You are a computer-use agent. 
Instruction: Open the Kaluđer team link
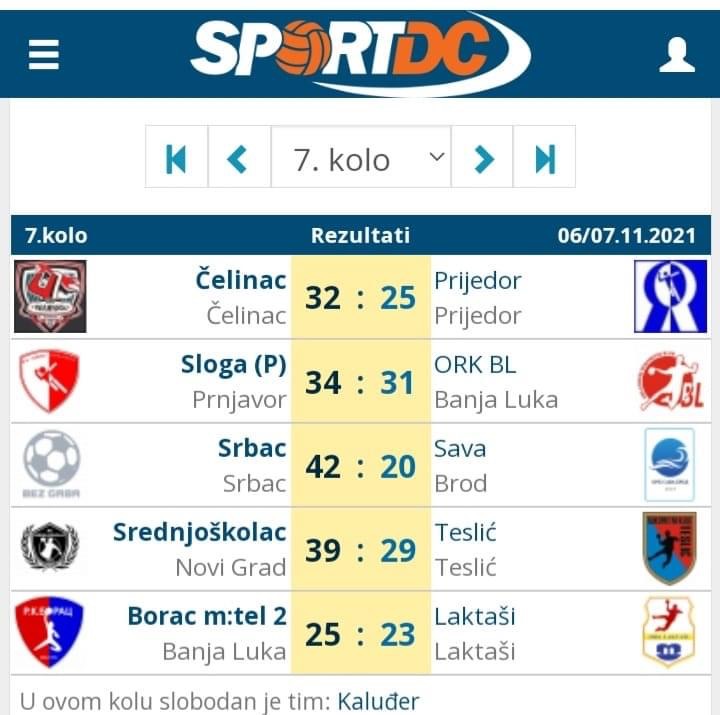378,701
